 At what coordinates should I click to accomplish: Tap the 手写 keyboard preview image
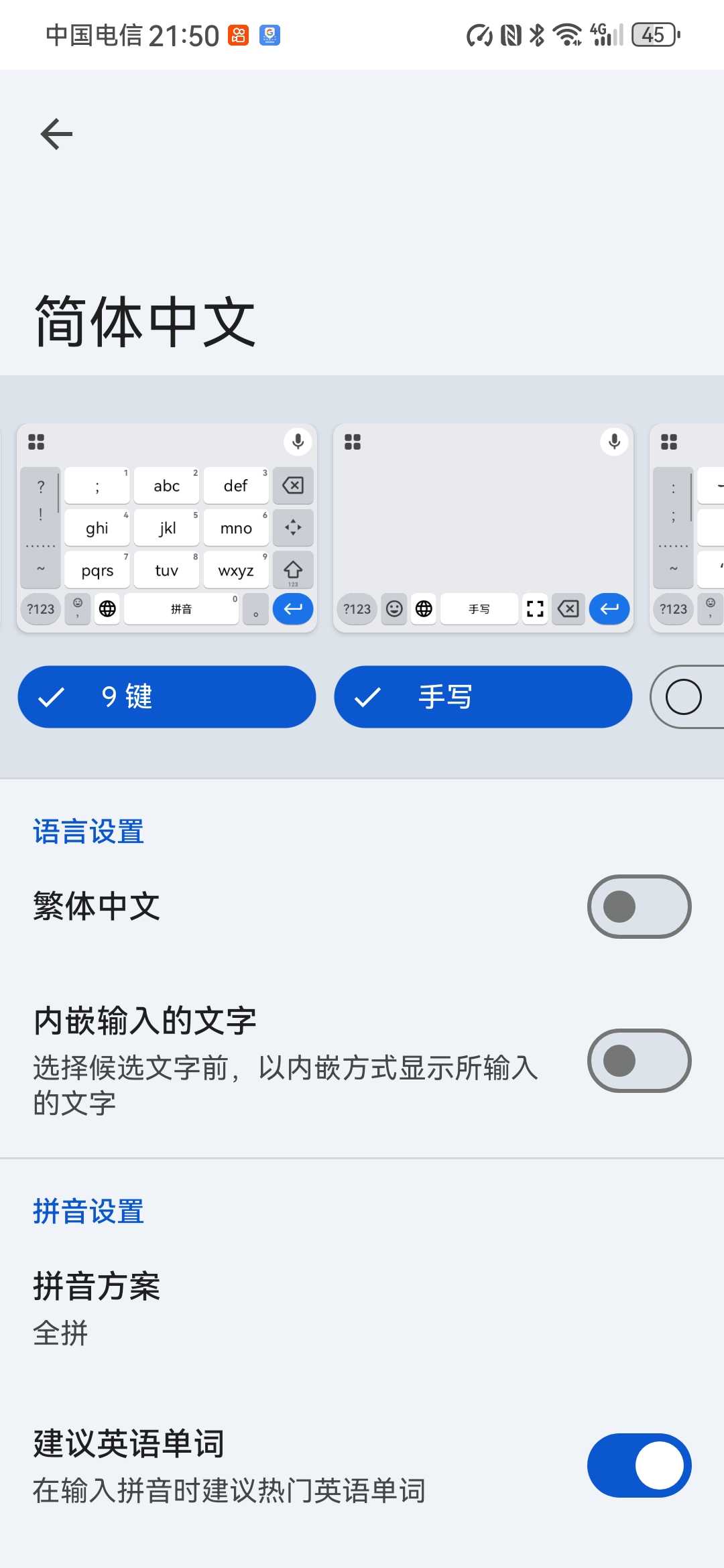click(483, 528)
